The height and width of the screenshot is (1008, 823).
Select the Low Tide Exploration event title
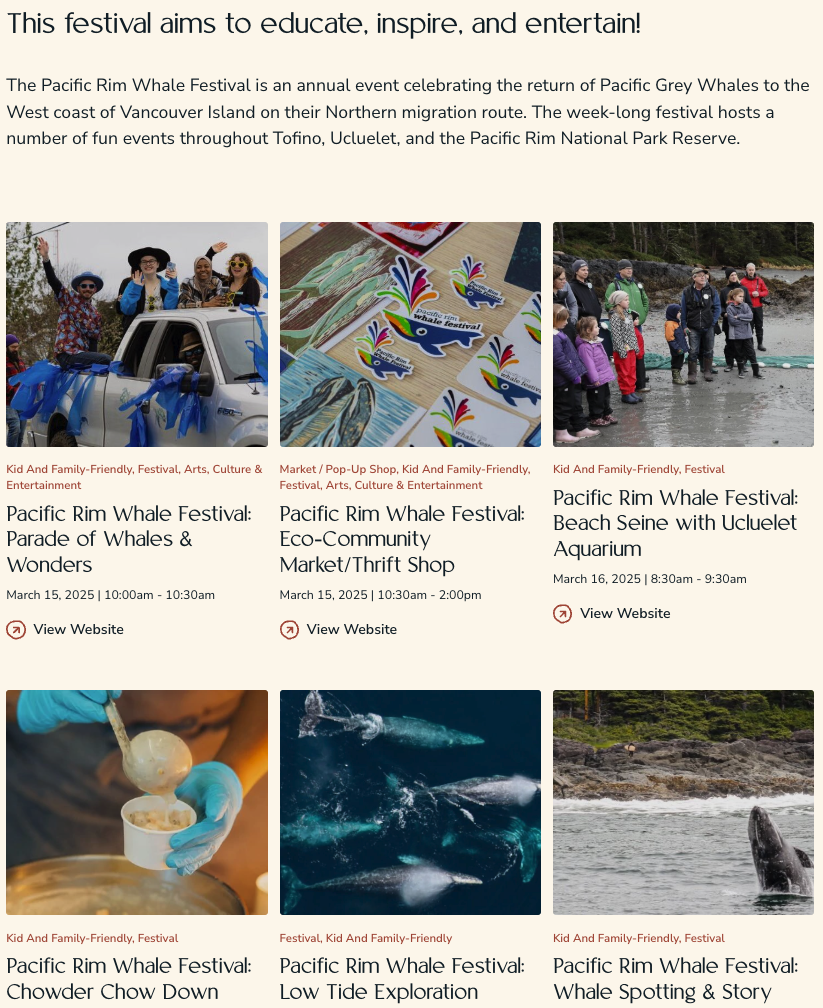[401, 979]
